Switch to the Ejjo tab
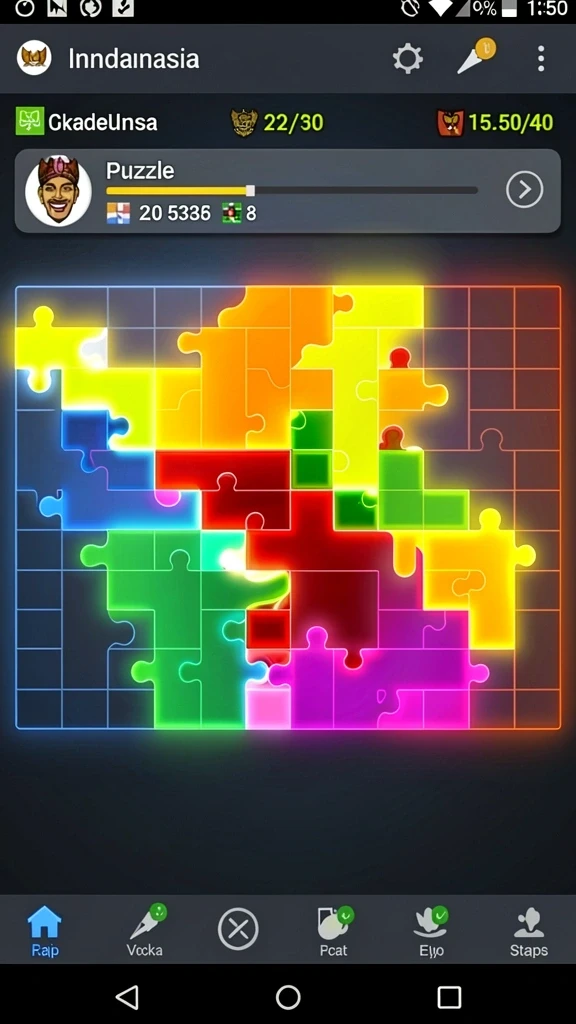This screenshot has width=576, height=1024. 431,931
